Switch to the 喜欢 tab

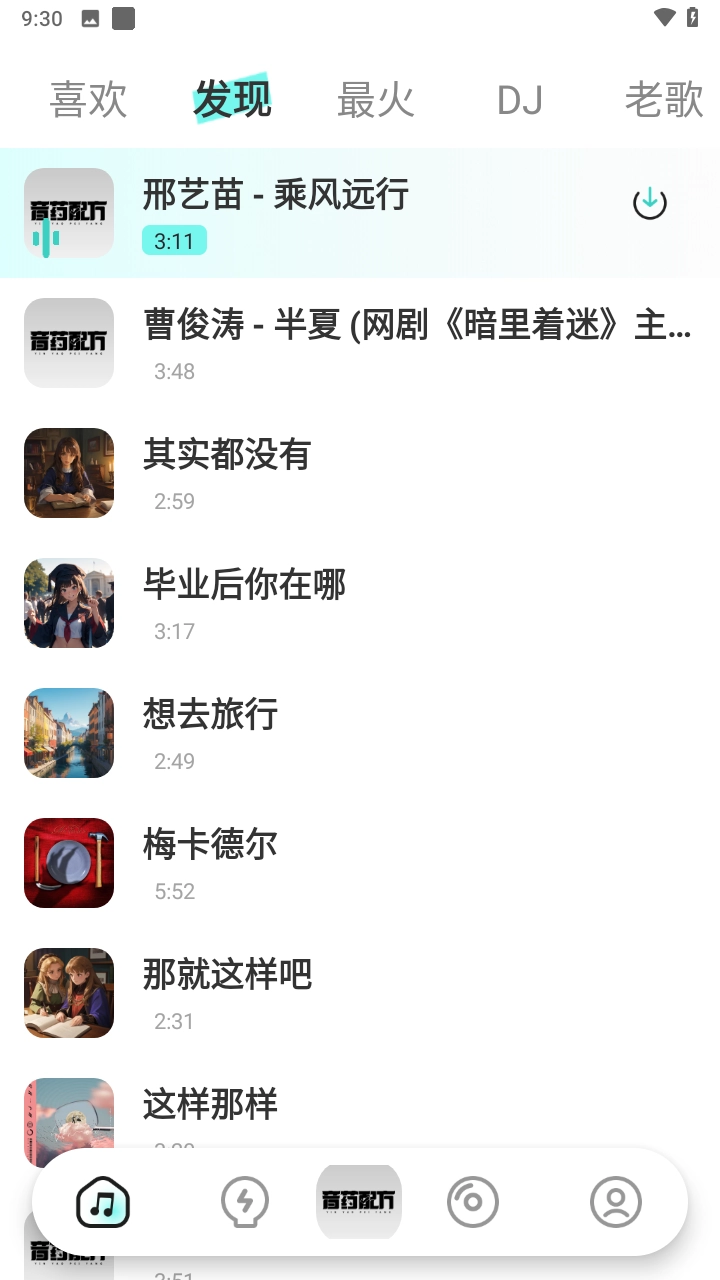[88, 99]
